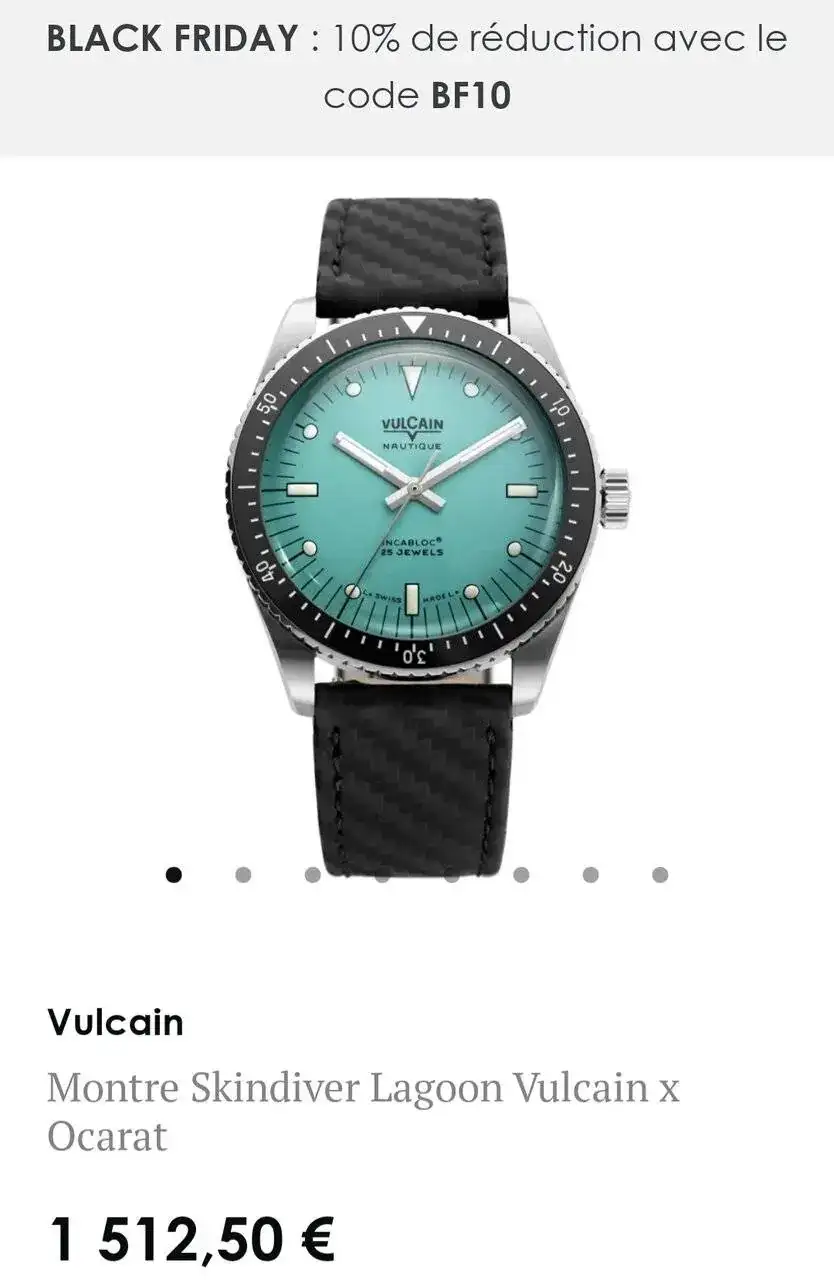Screen dimensions: 834x1280
Task: Jump to the last carousel image dot
Action: 659,875
